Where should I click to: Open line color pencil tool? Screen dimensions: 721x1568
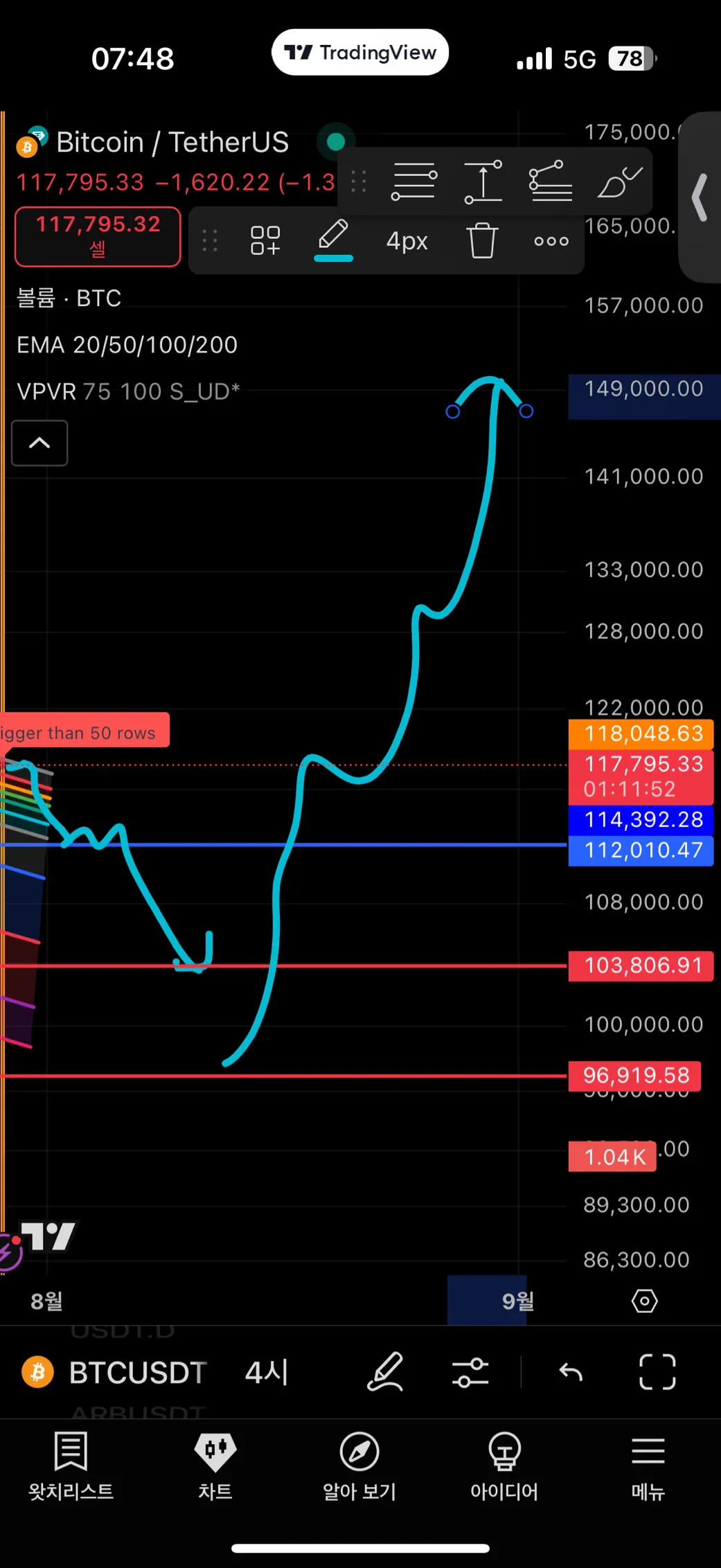coord(333,240)
